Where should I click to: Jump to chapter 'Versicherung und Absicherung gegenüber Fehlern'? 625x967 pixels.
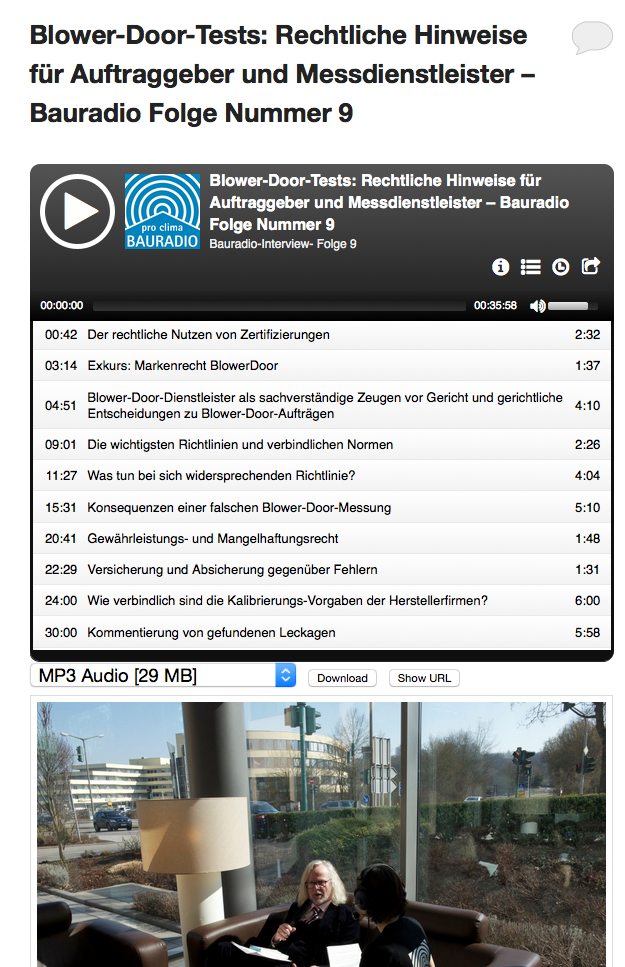(232, 570)
